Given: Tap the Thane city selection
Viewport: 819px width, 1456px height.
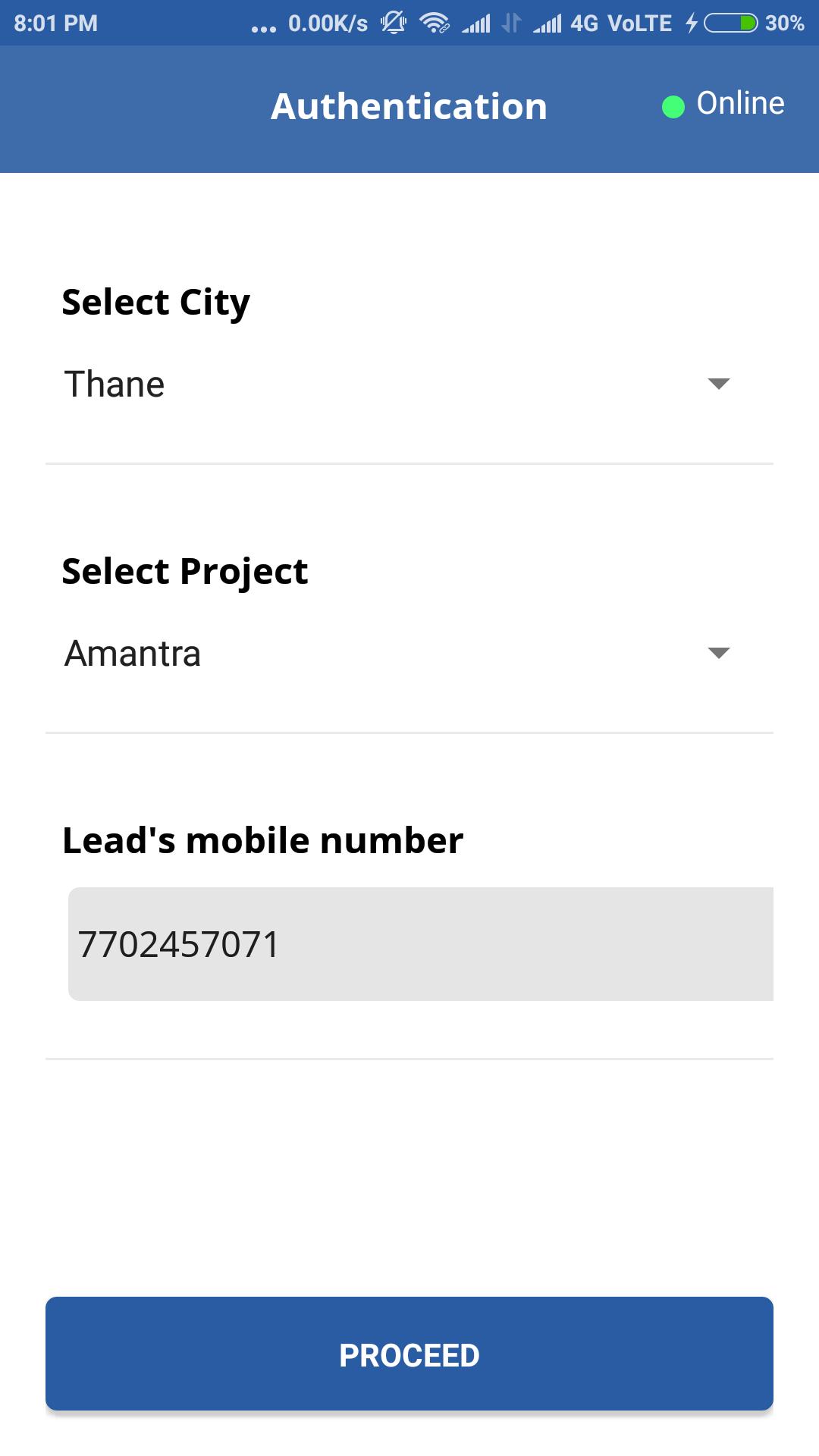Looking at the screenshot, I should [x=115, y=385].
